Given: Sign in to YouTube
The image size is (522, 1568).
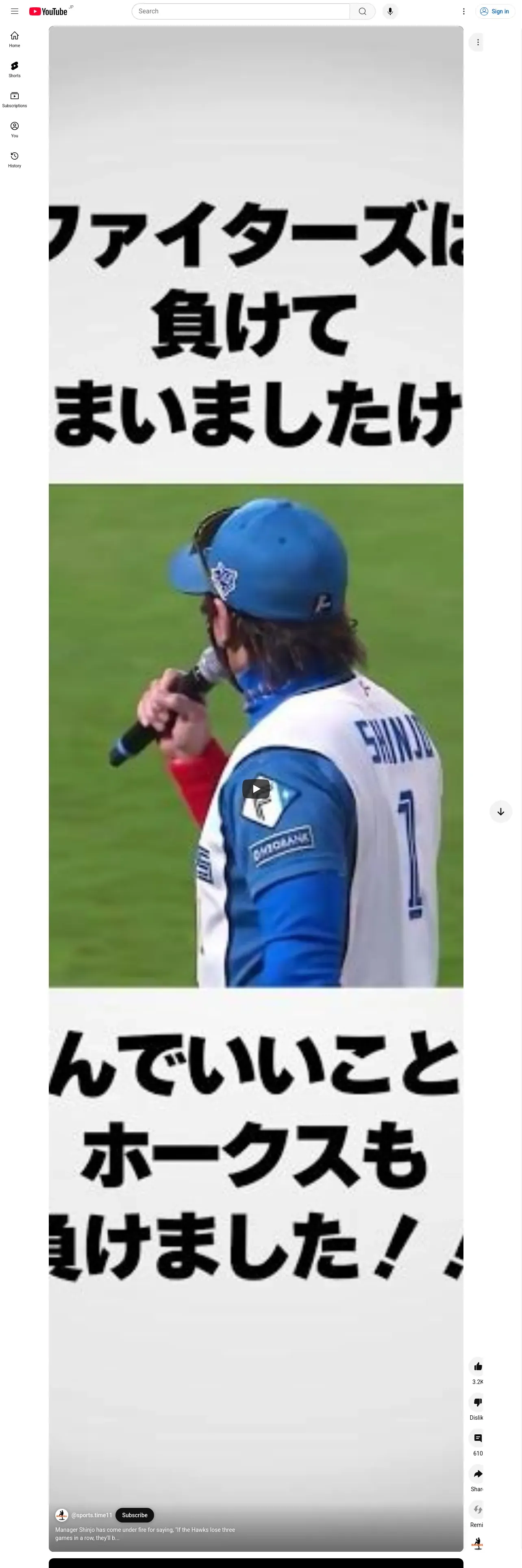Looking at the screenshot, I should click(x=495, y=11).
